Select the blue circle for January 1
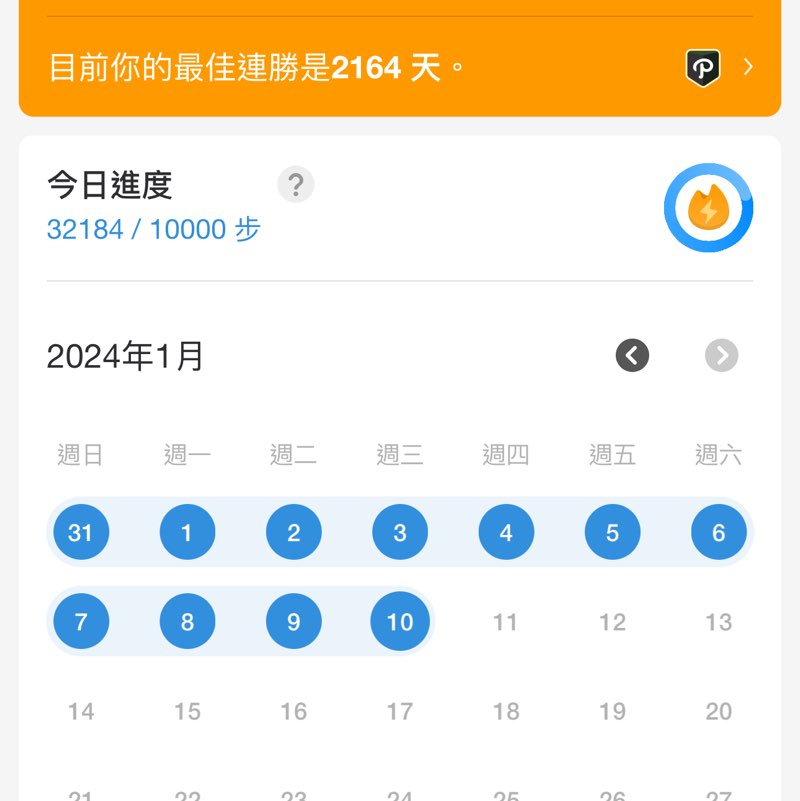800x801 pixels. tap(187, 532)
